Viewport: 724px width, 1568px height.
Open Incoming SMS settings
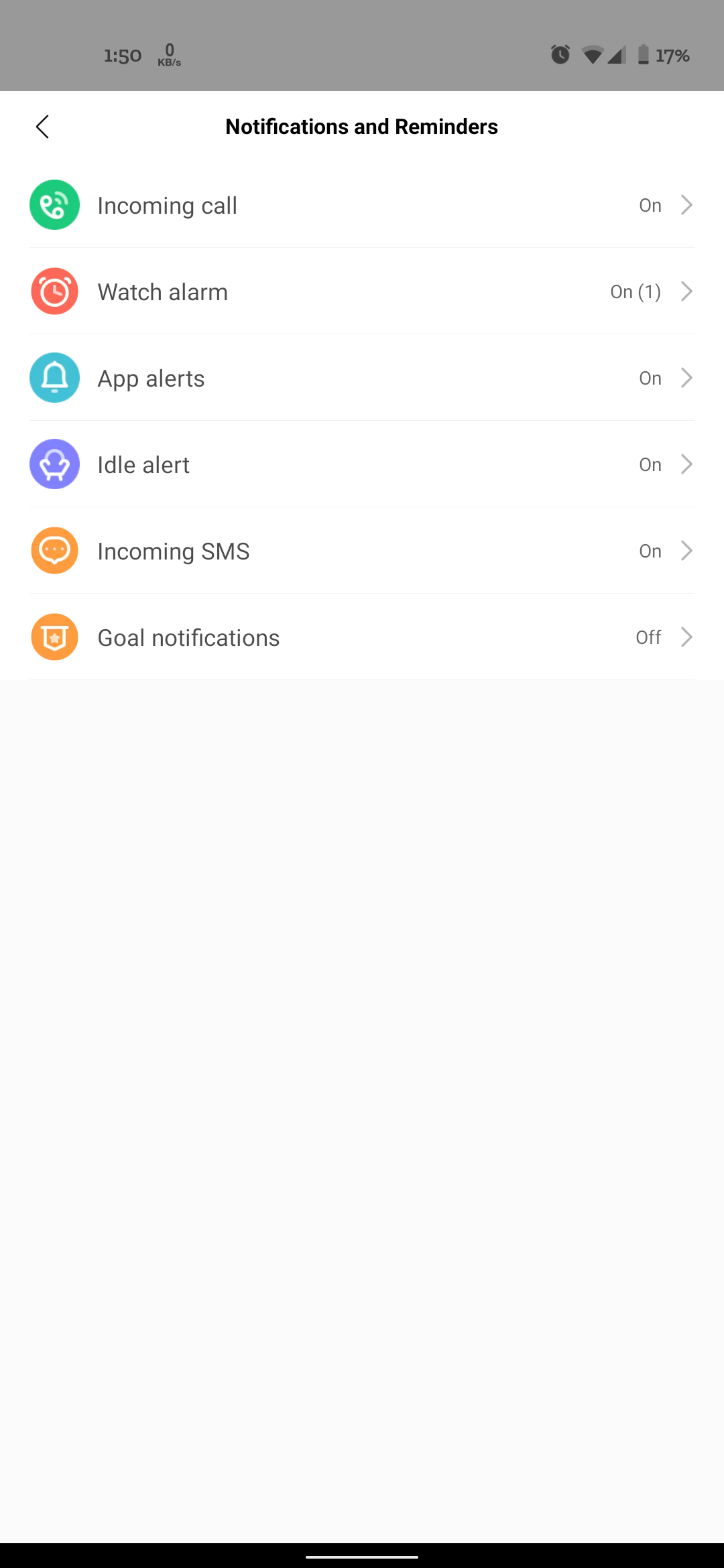click(362, 551)
